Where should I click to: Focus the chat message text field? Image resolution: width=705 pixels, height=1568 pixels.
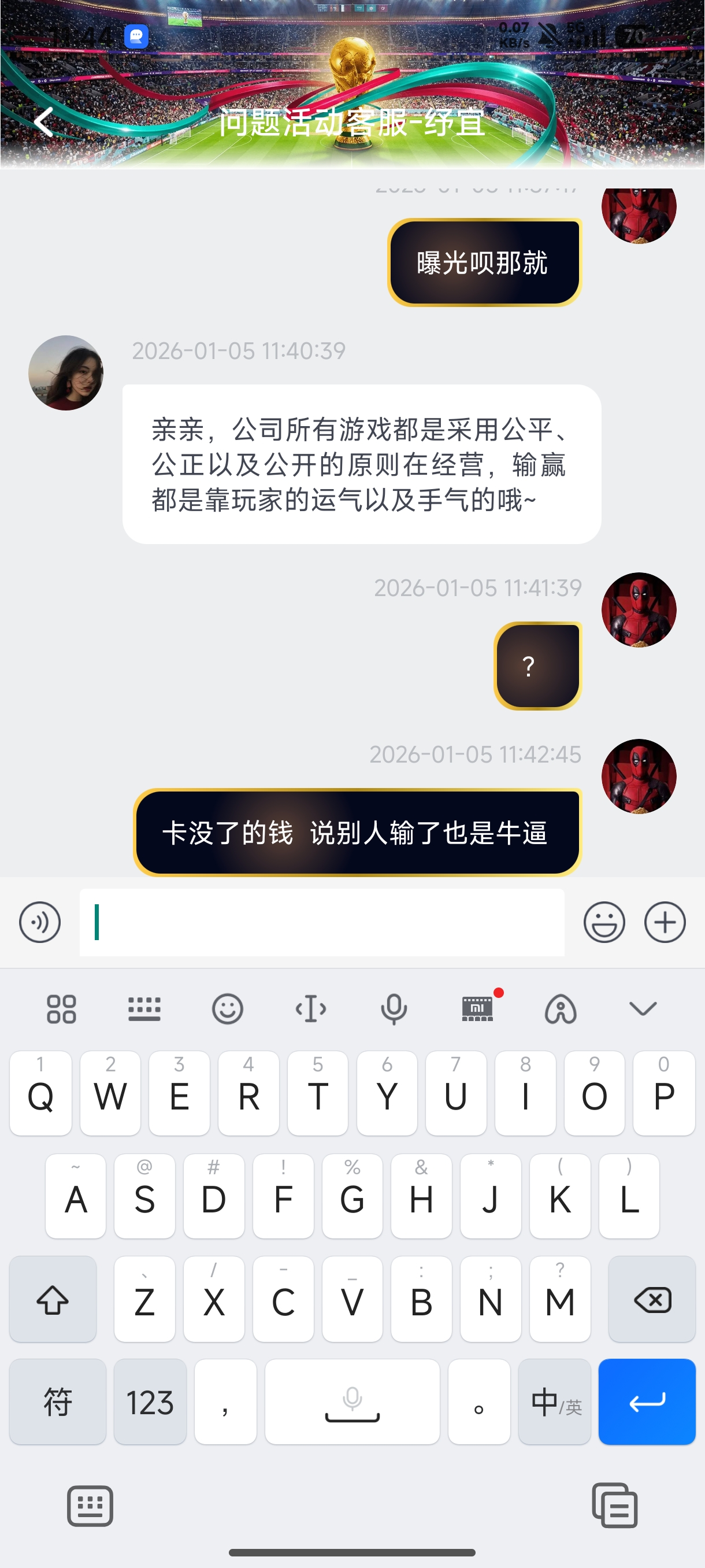pos(321,922)
